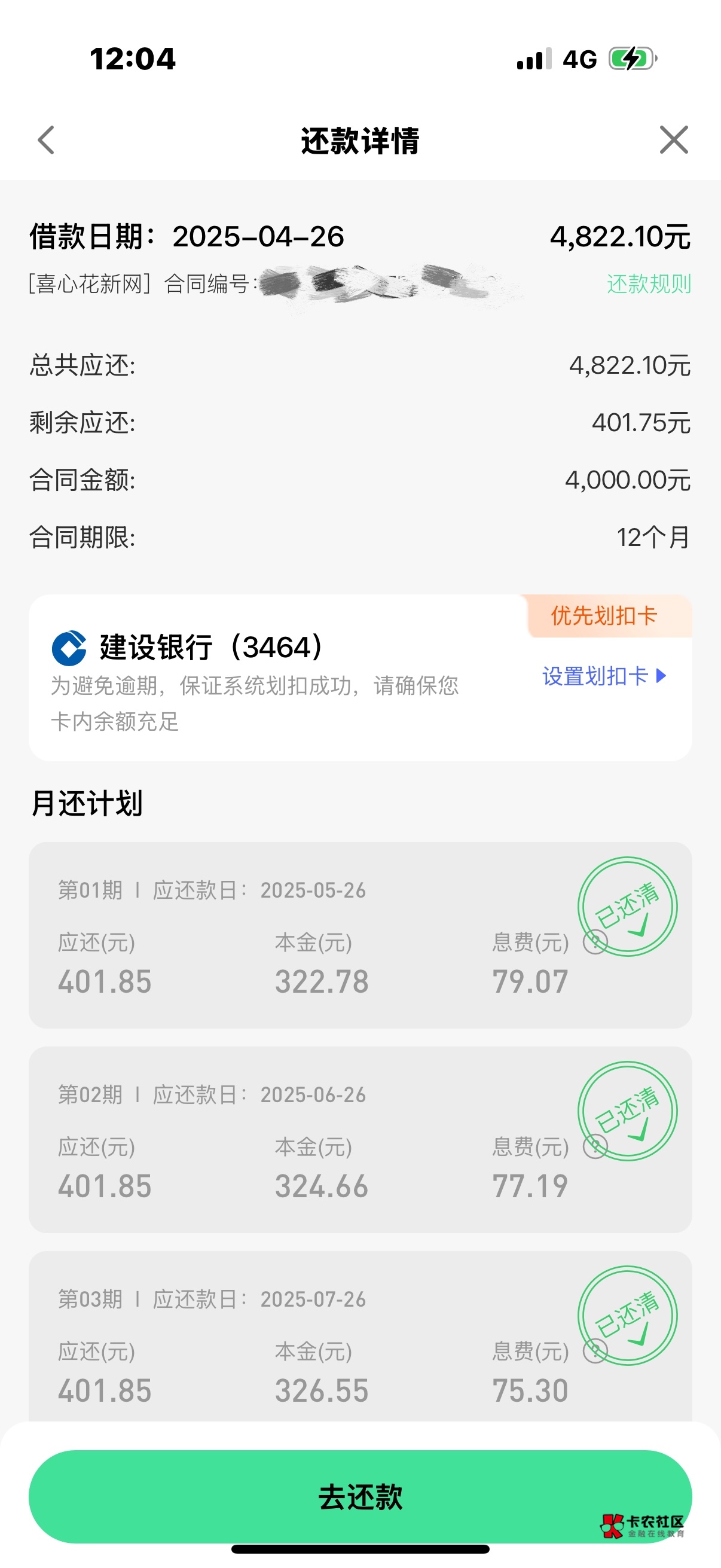Go back from repayment details
Image resolution: width=721 pixels, height=1568 pixels.
click(46, 140)
